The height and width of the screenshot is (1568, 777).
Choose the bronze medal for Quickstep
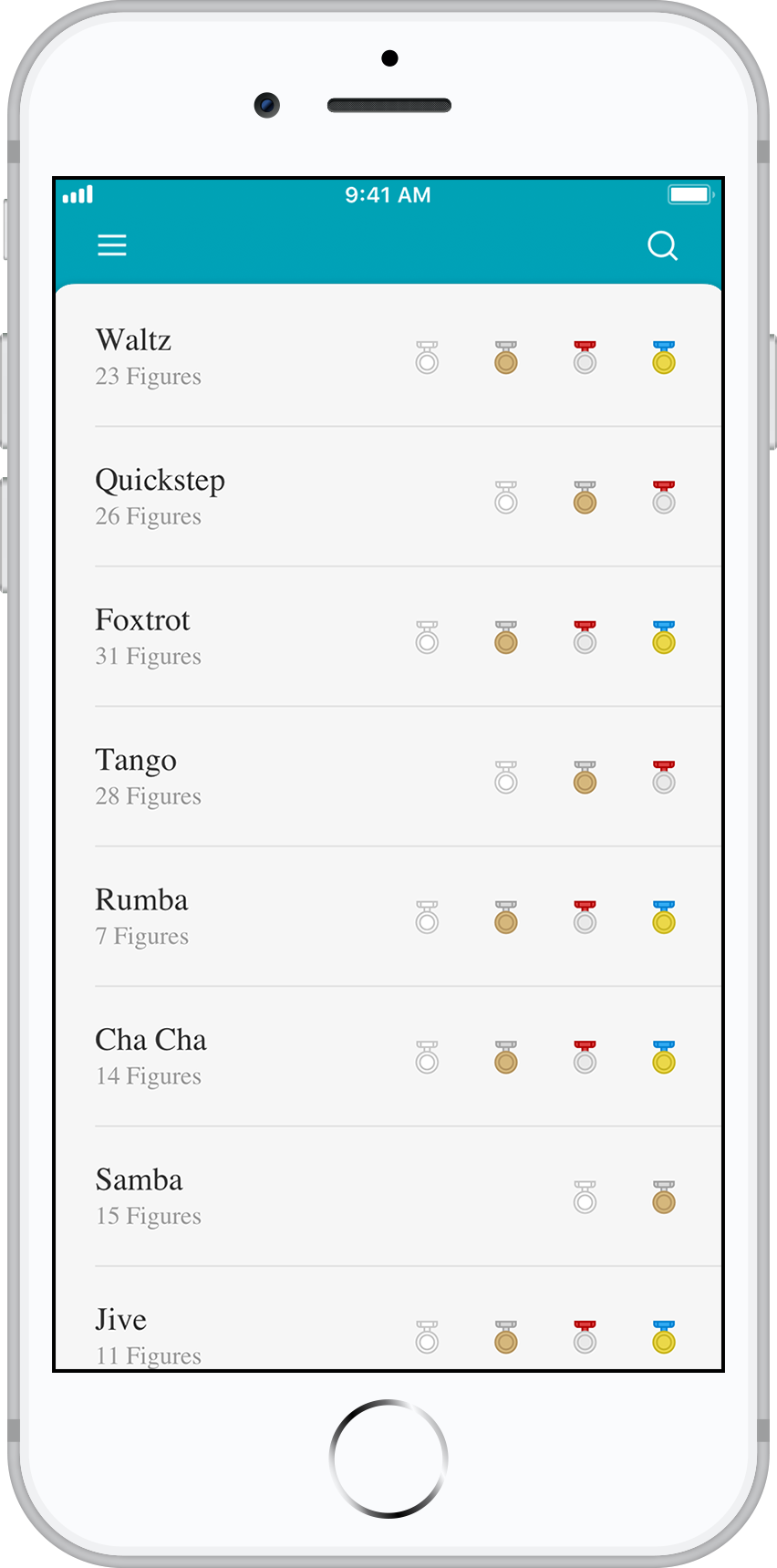pos(585,497)
